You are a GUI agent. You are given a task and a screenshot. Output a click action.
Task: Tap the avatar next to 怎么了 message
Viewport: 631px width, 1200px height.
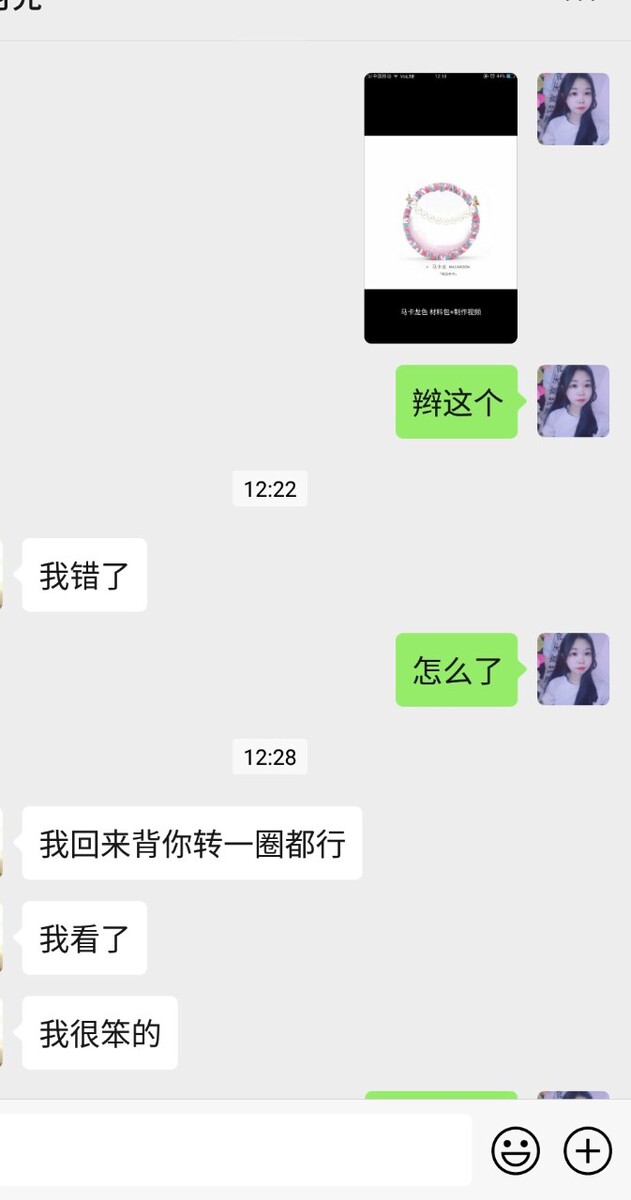point(573,669)
